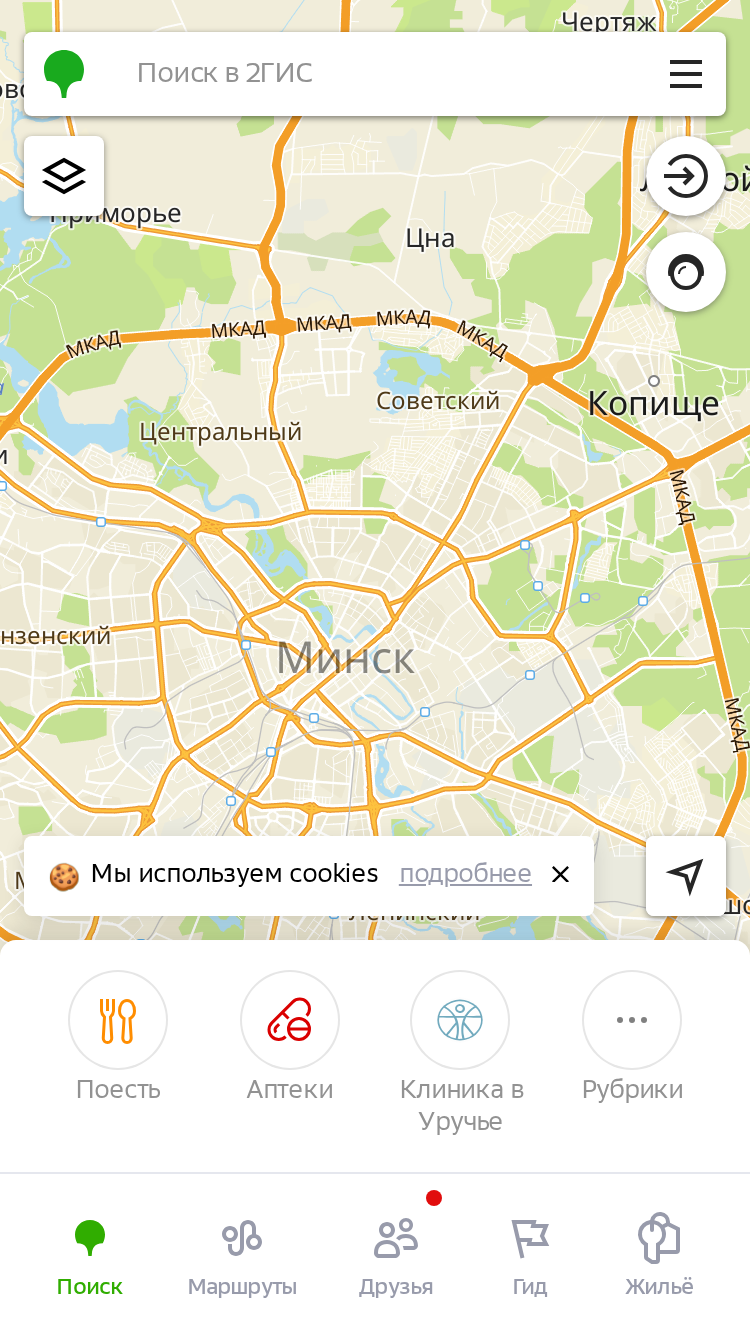Switch to the Друзья tab
Image resolution: width=750 pixels, height=1334 pixels.
click(396, 1255)
